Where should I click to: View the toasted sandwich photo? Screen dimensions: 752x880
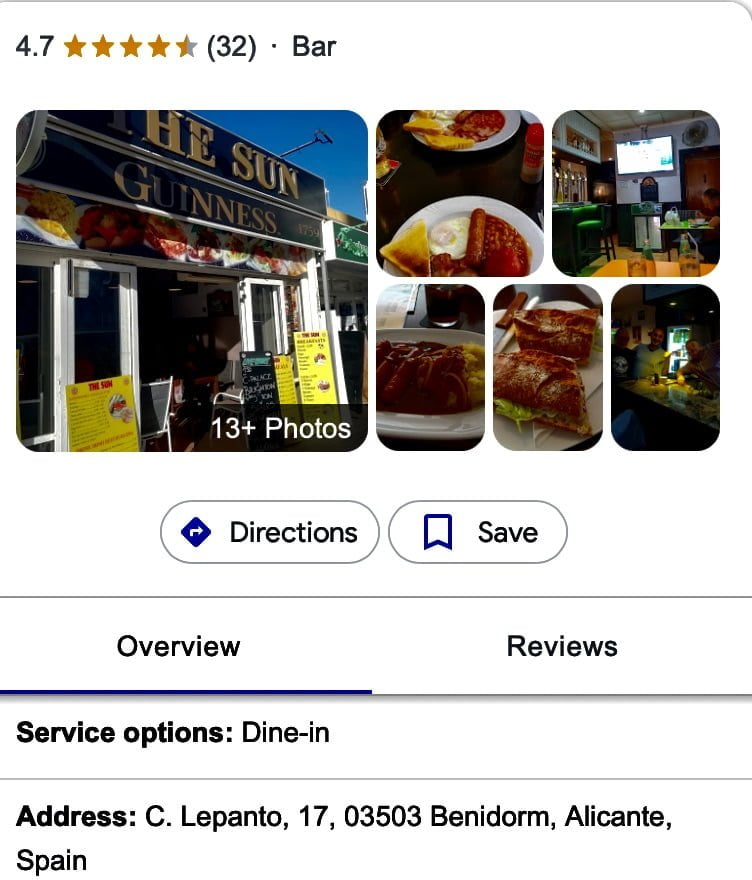(547, 367)
